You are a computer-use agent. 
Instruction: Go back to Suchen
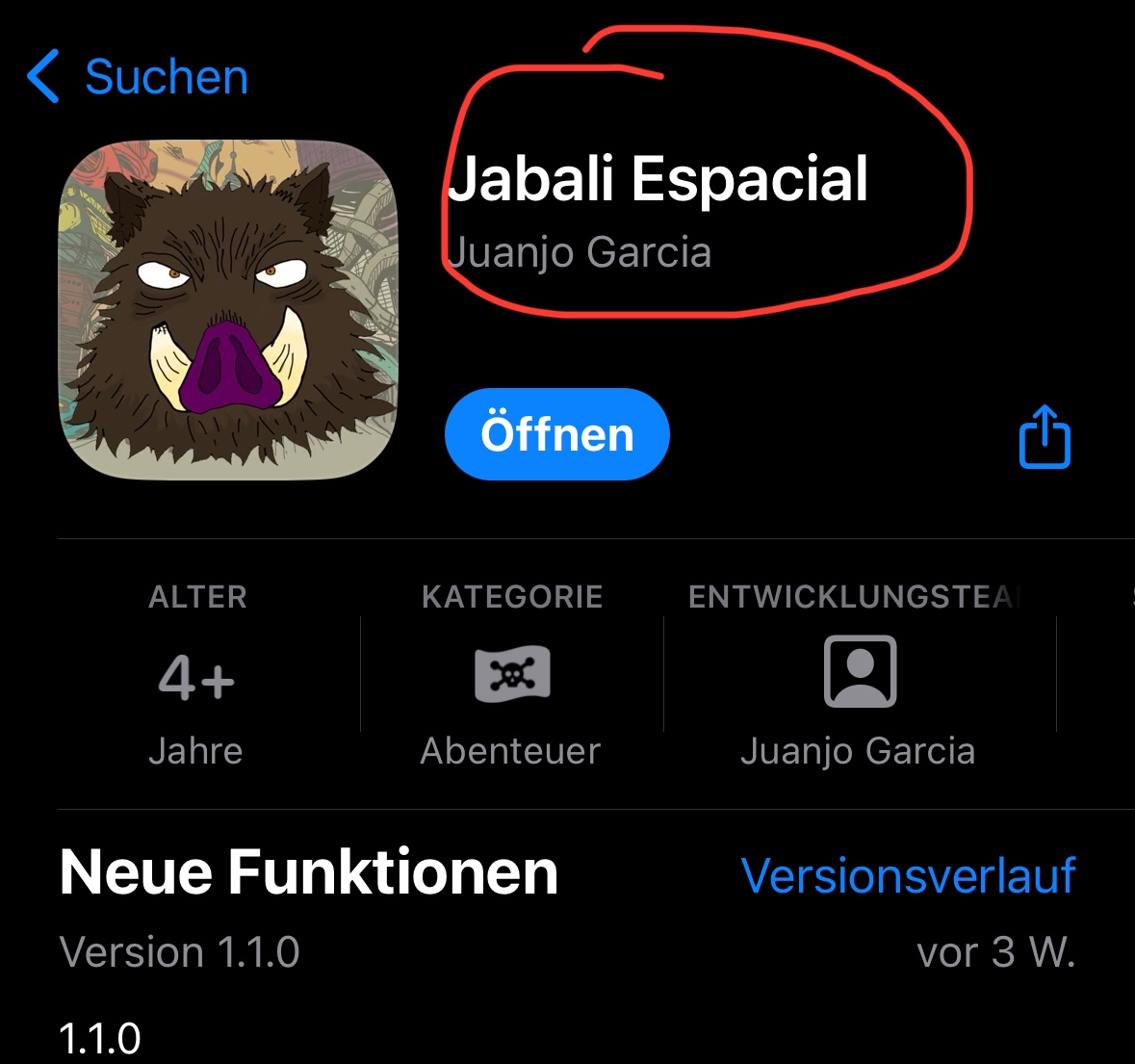point(140,77)
